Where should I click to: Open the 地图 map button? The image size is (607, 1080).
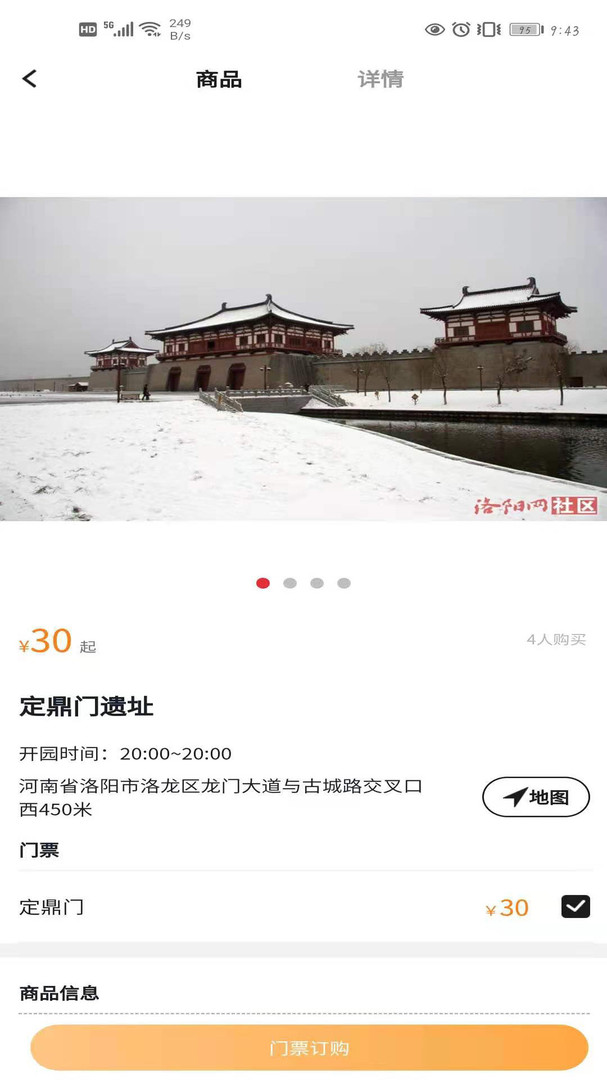(536, 797)
